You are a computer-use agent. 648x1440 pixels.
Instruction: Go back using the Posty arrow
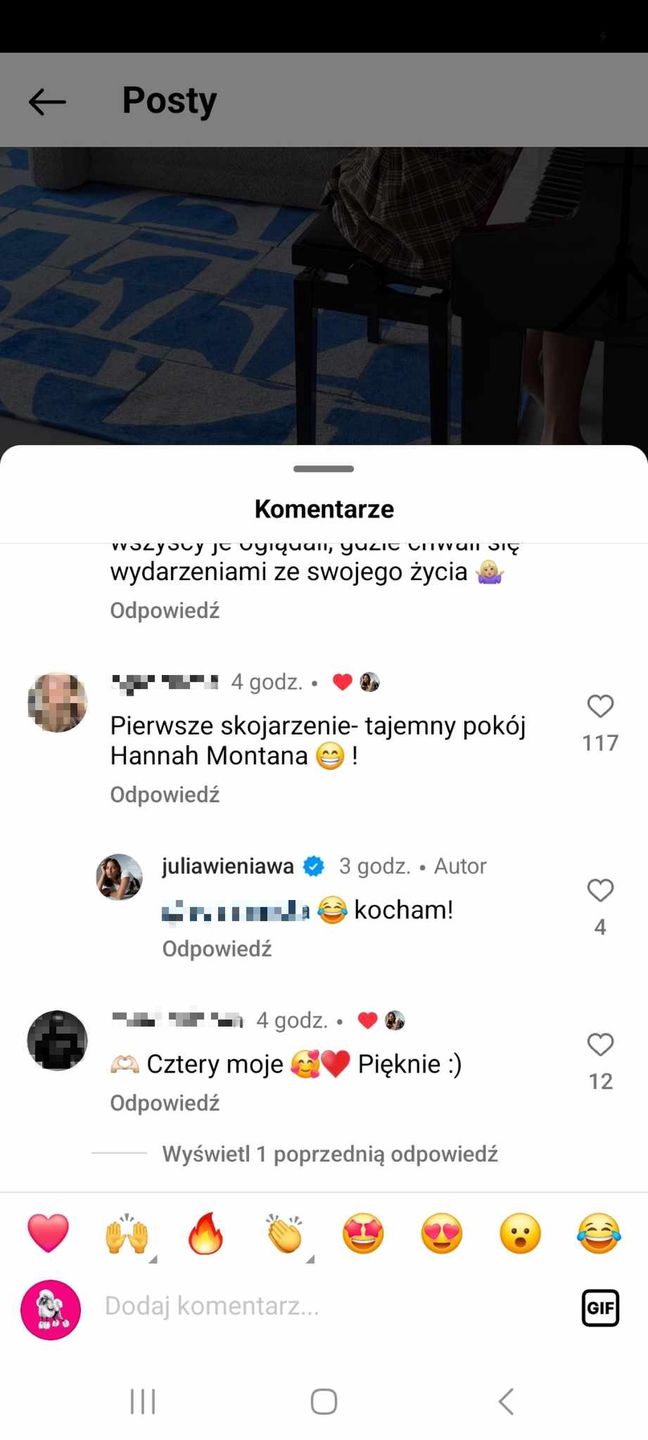pyautogui.click(x=47, y=101)
